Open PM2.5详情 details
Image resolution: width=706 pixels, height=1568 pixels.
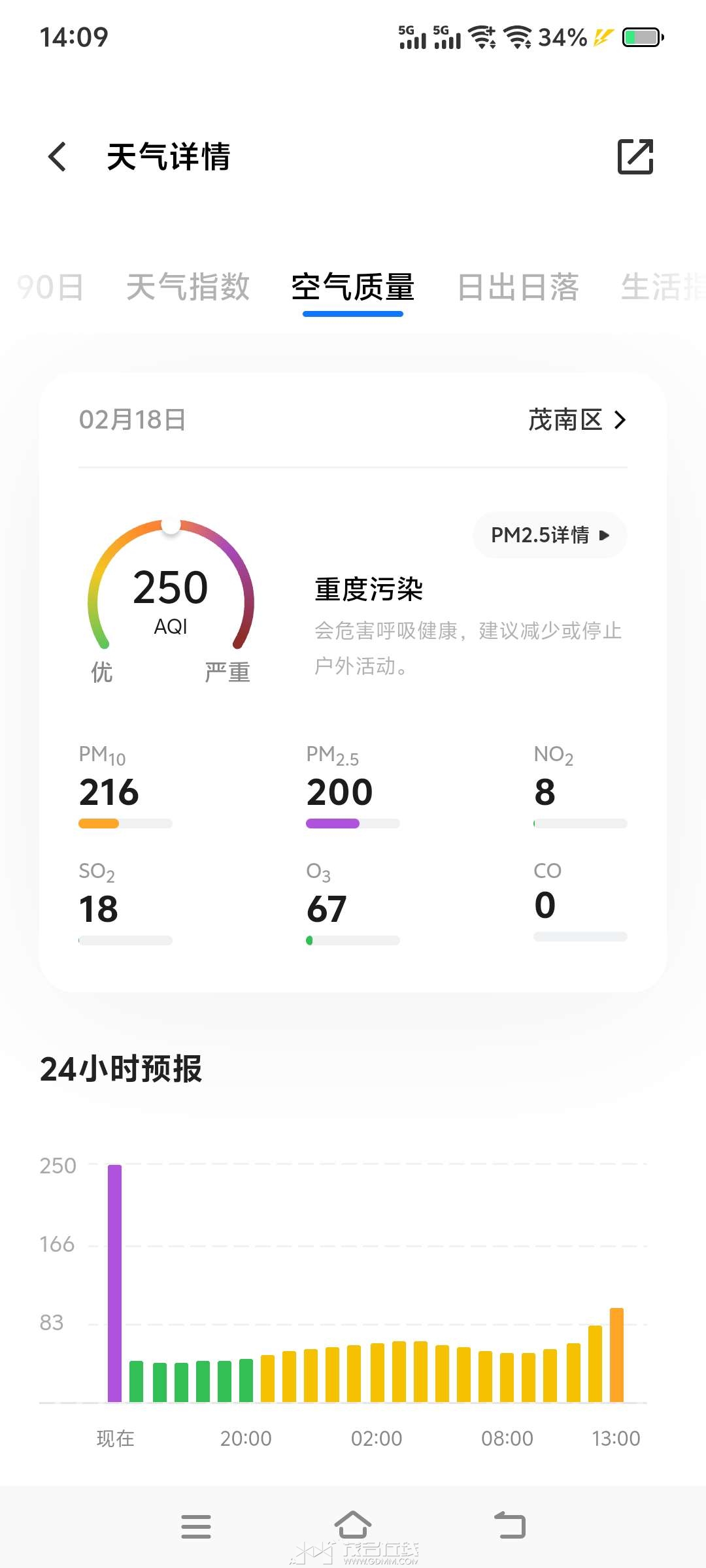point(550,535)
